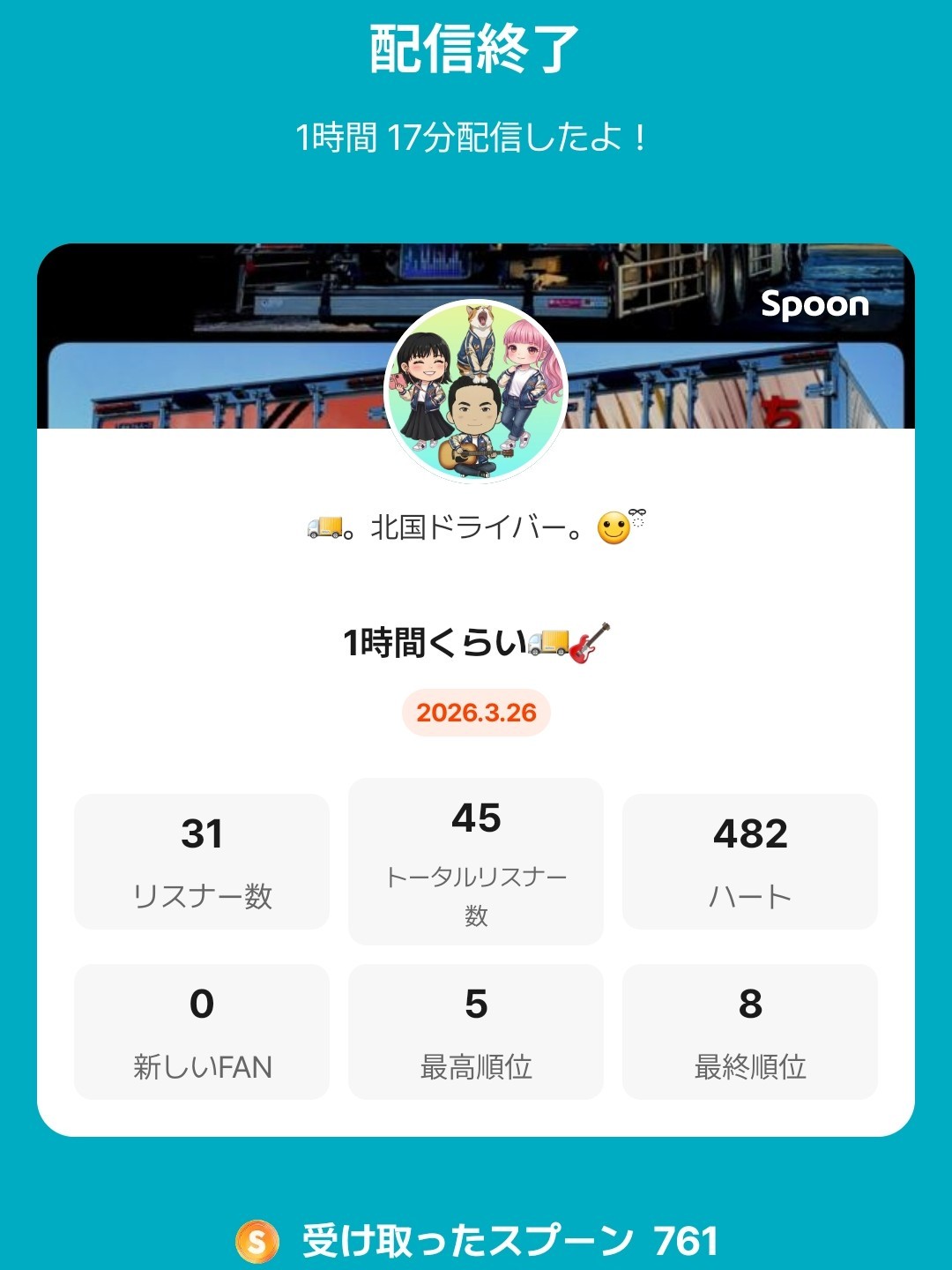
Task: Select the 最高順位 stat card
Action: (x=475, y=1030)
